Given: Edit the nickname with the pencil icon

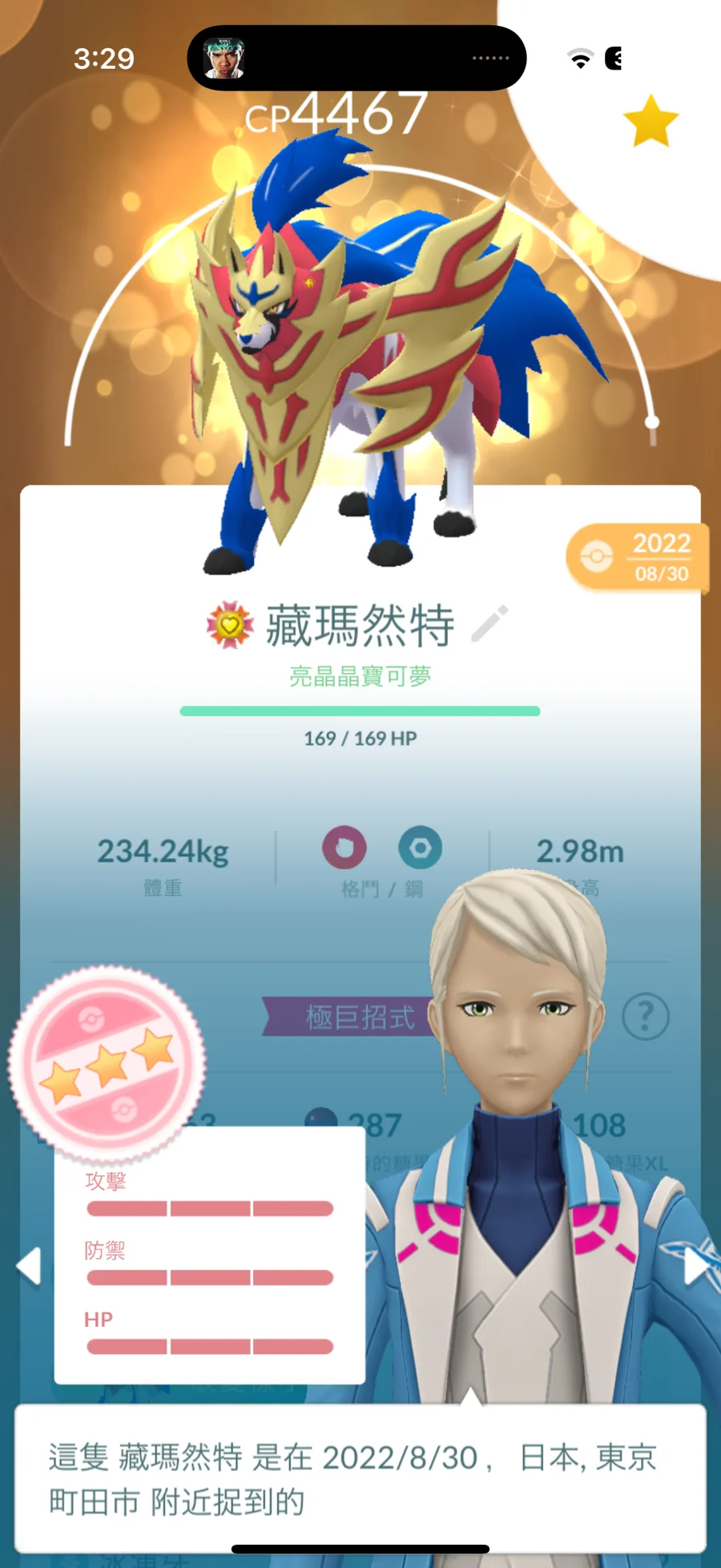Looking at the screenshot, I should coord(489,624).
